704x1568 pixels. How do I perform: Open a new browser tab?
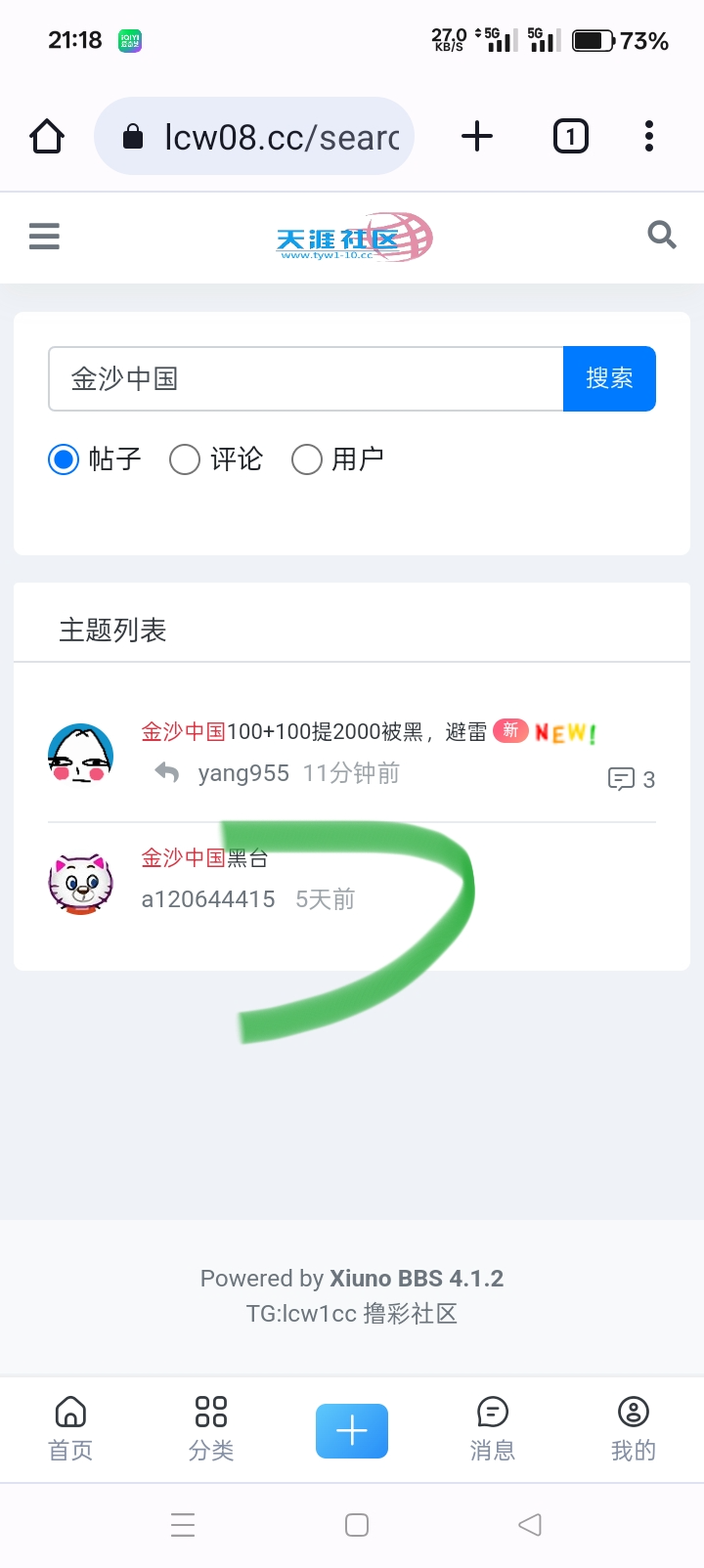click(x=477, y=136)
